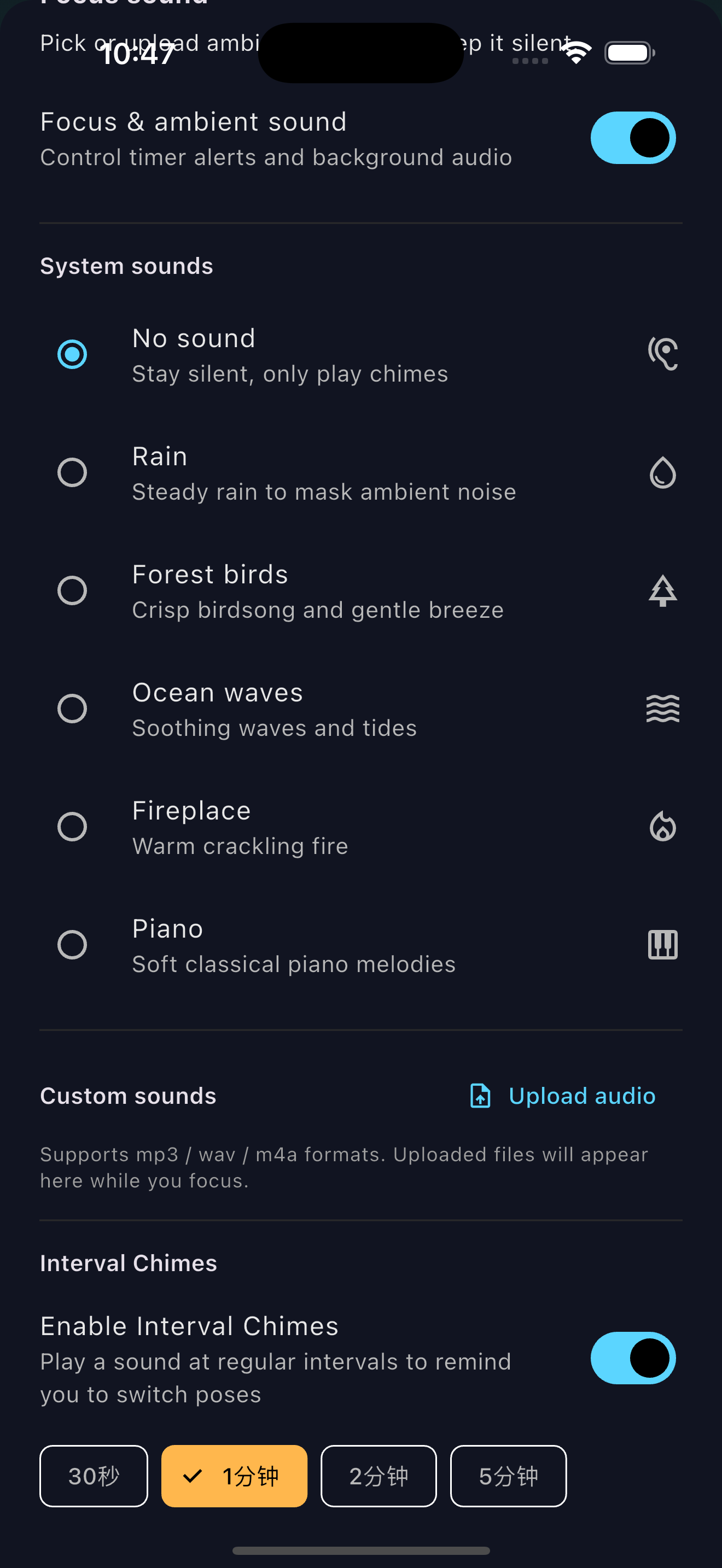722x1568 pixels.
Task: Tap Upload audio to add custom sound
Action: coord(562,1096)
